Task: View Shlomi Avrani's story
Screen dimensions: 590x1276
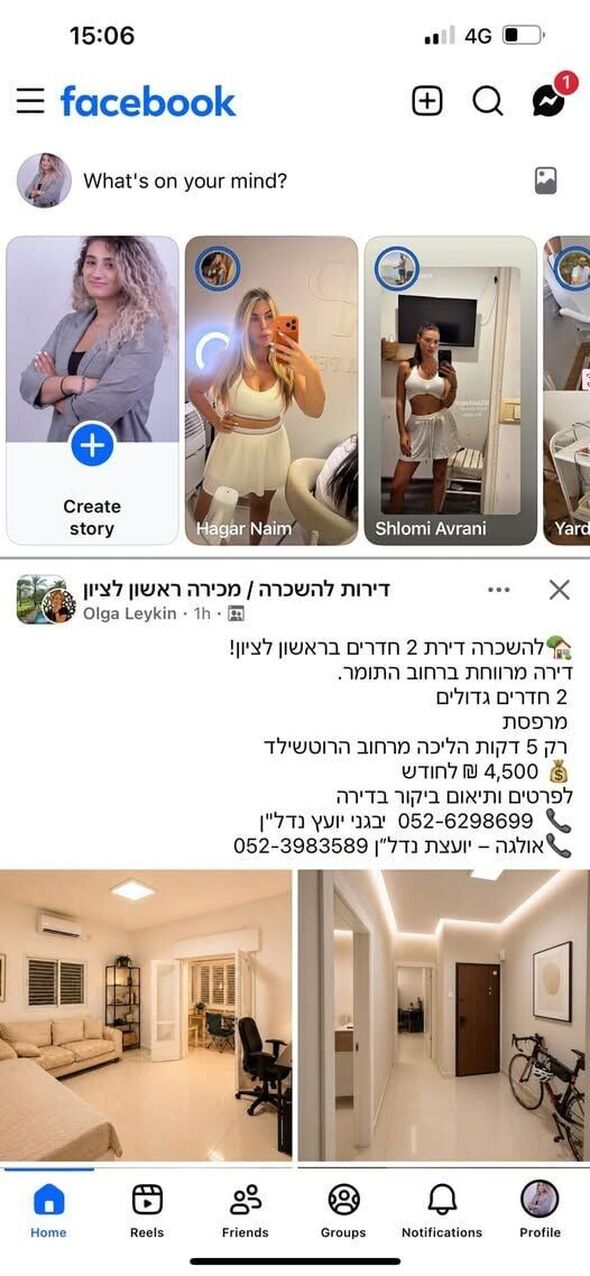Action: [450, 390]
